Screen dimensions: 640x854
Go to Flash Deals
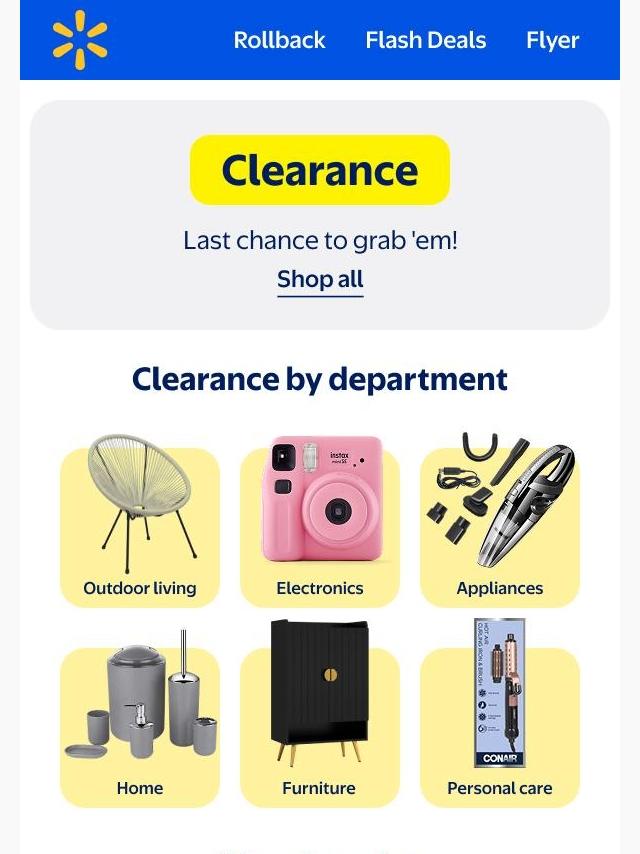coord(426,40)
